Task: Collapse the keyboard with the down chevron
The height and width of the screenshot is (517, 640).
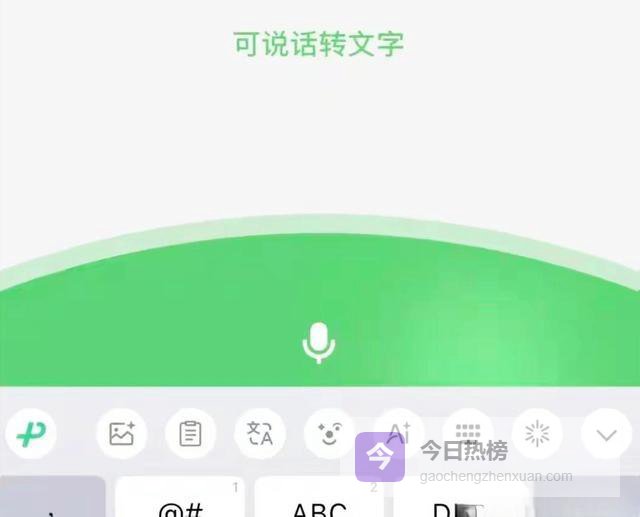Action: pos(606,433)
